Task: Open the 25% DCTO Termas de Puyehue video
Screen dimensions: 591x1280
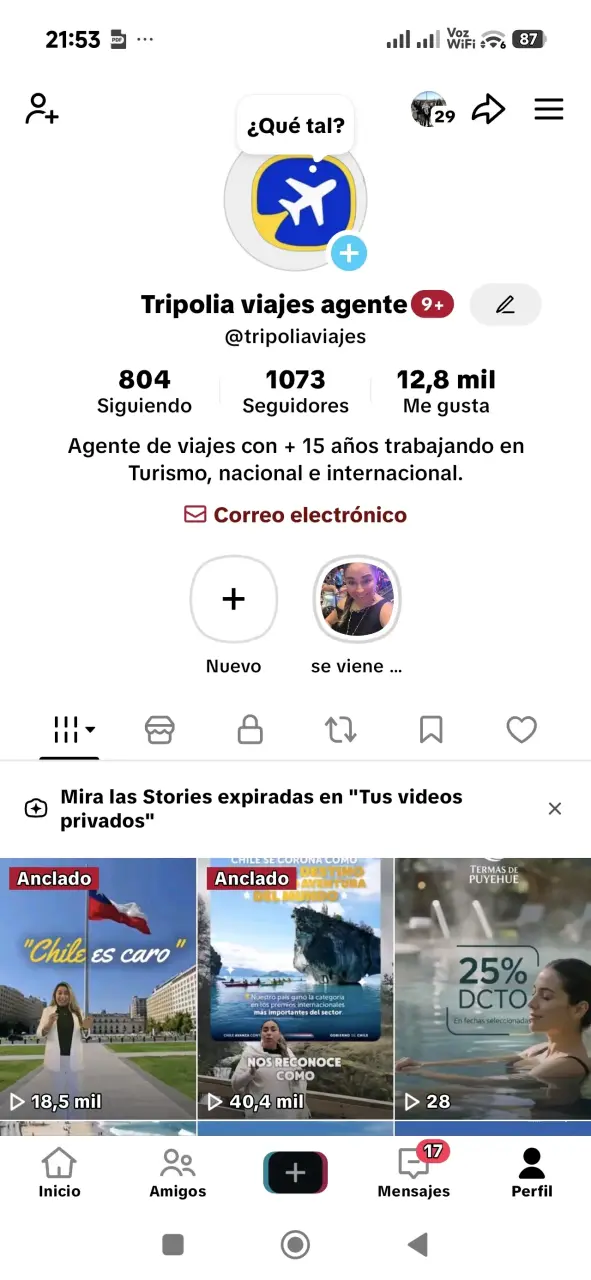Action: click(493, 988)
